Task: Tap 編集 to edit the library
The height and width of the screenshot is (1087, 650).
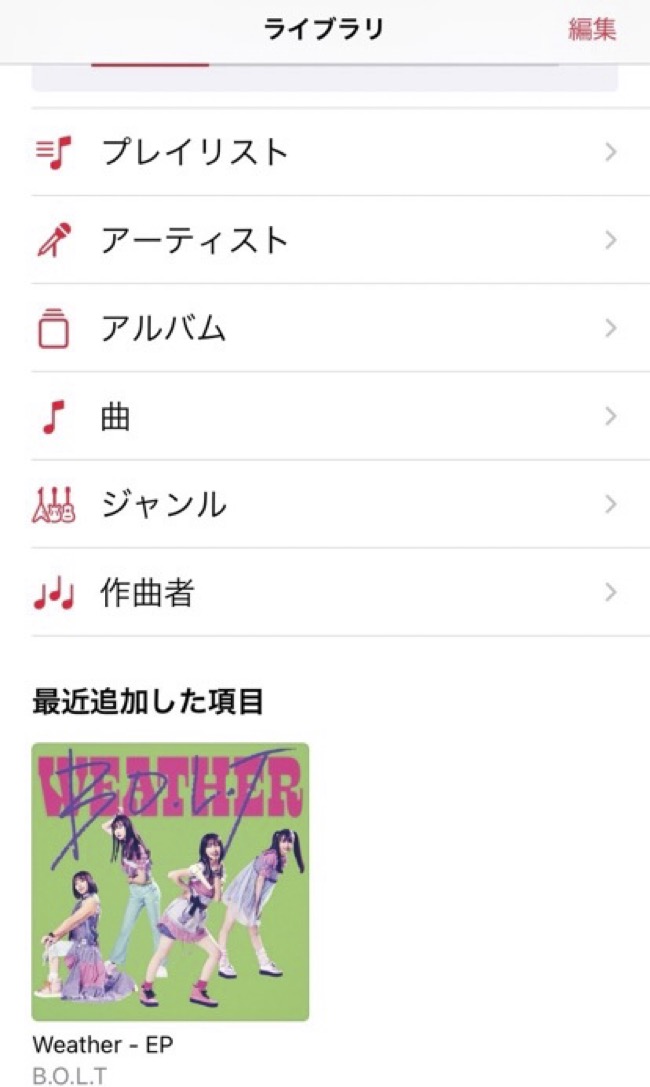Action: tap(592, 30)
